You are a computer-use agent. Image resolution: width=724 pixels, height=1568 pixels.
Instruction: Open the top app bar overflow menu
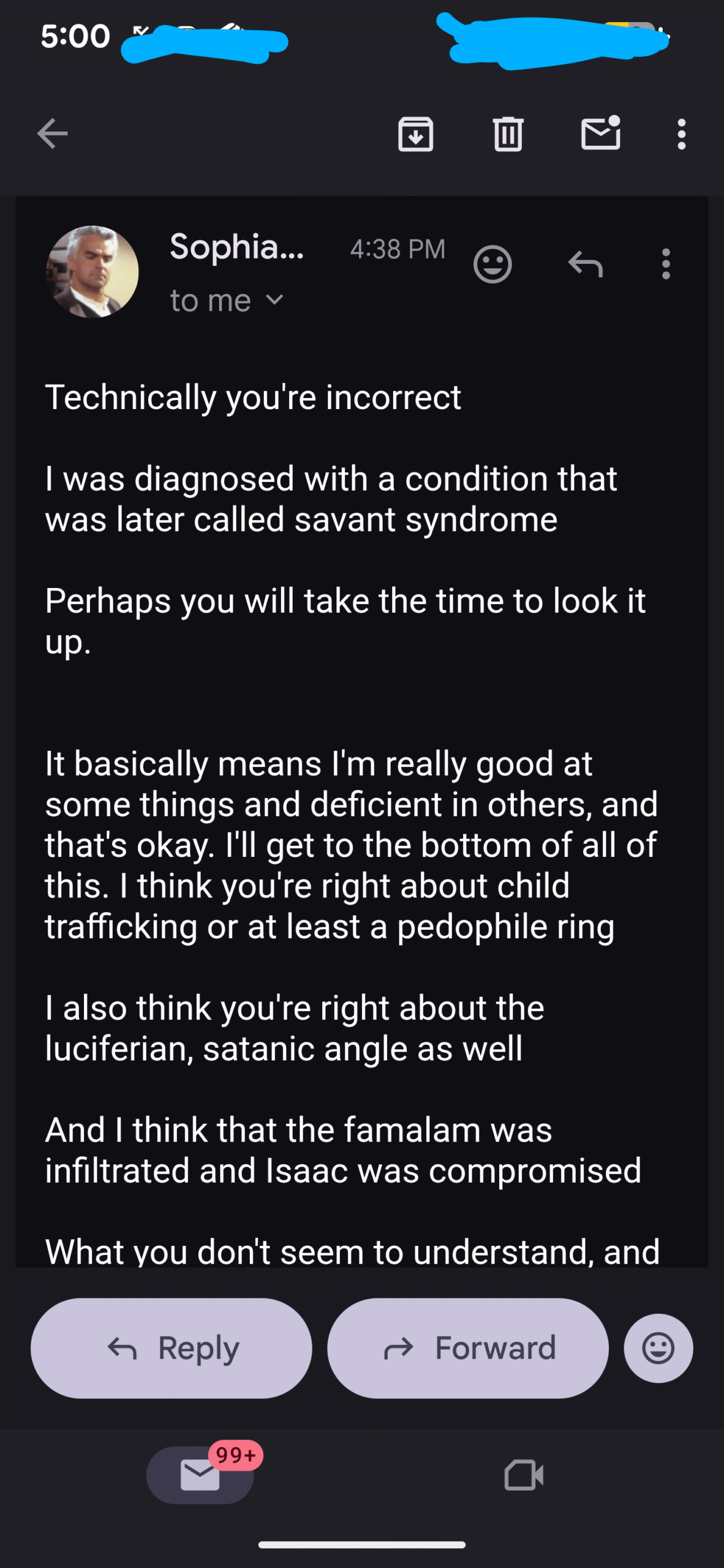click(681, 134)
